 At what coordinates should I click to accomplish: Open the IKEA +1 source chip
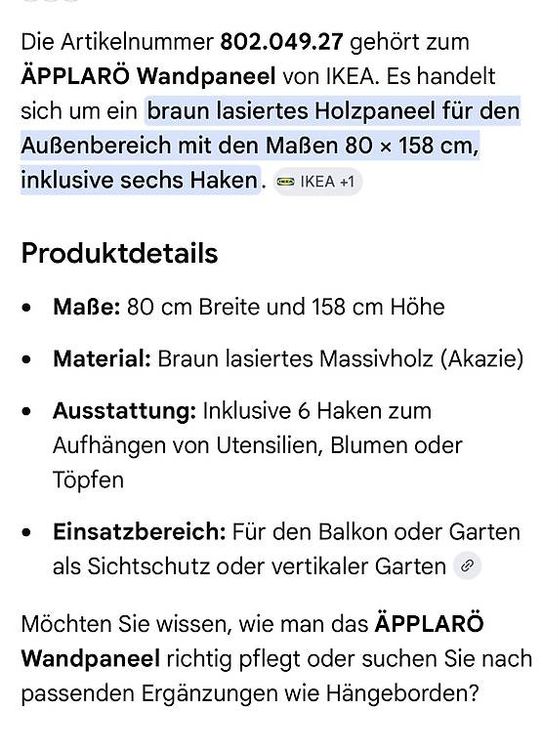tap(317, 182)
